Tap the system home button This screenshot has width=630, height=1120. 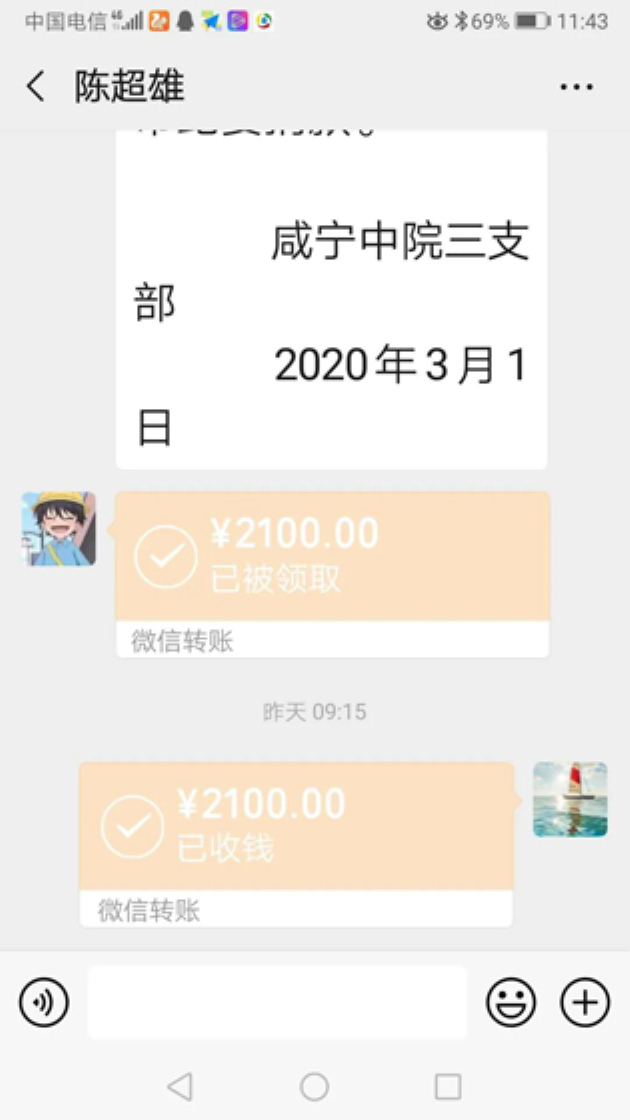[x=314, y=1086]
